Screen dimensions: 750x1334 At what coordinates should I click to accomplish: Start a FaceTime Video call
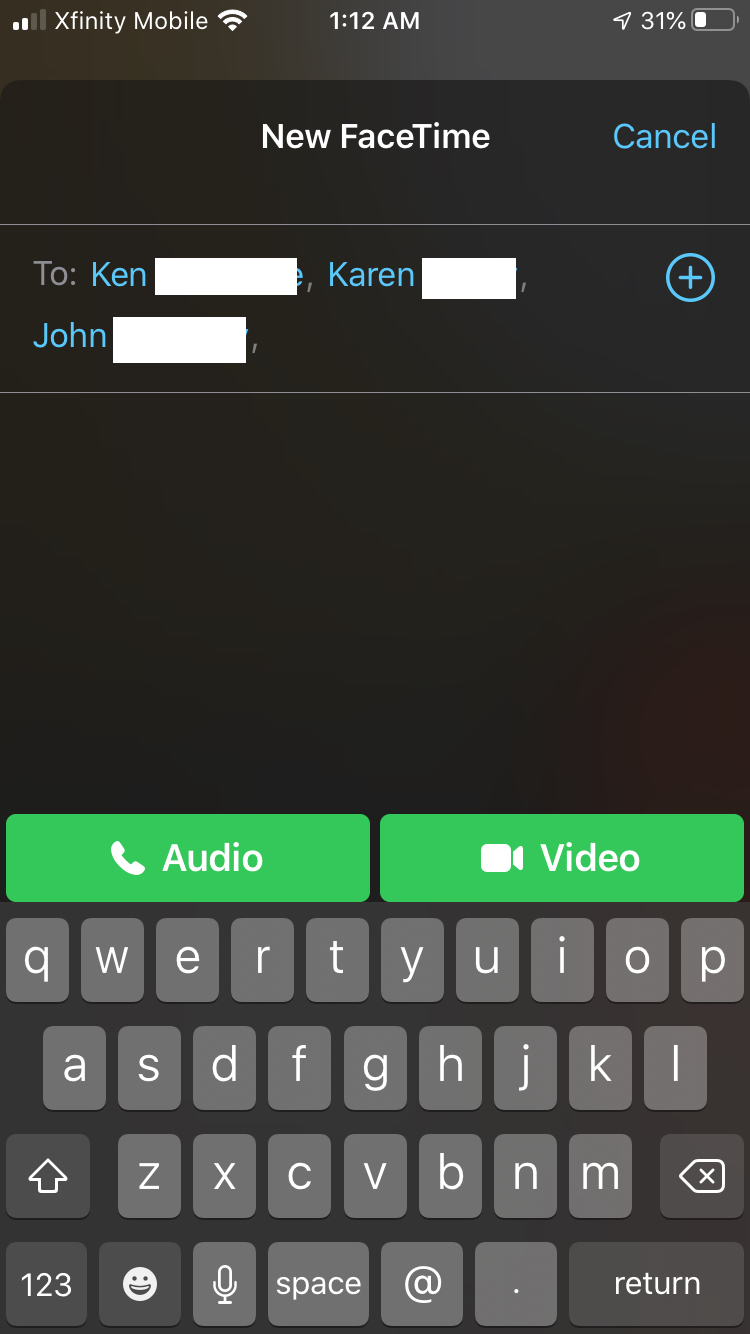[562, 858]
